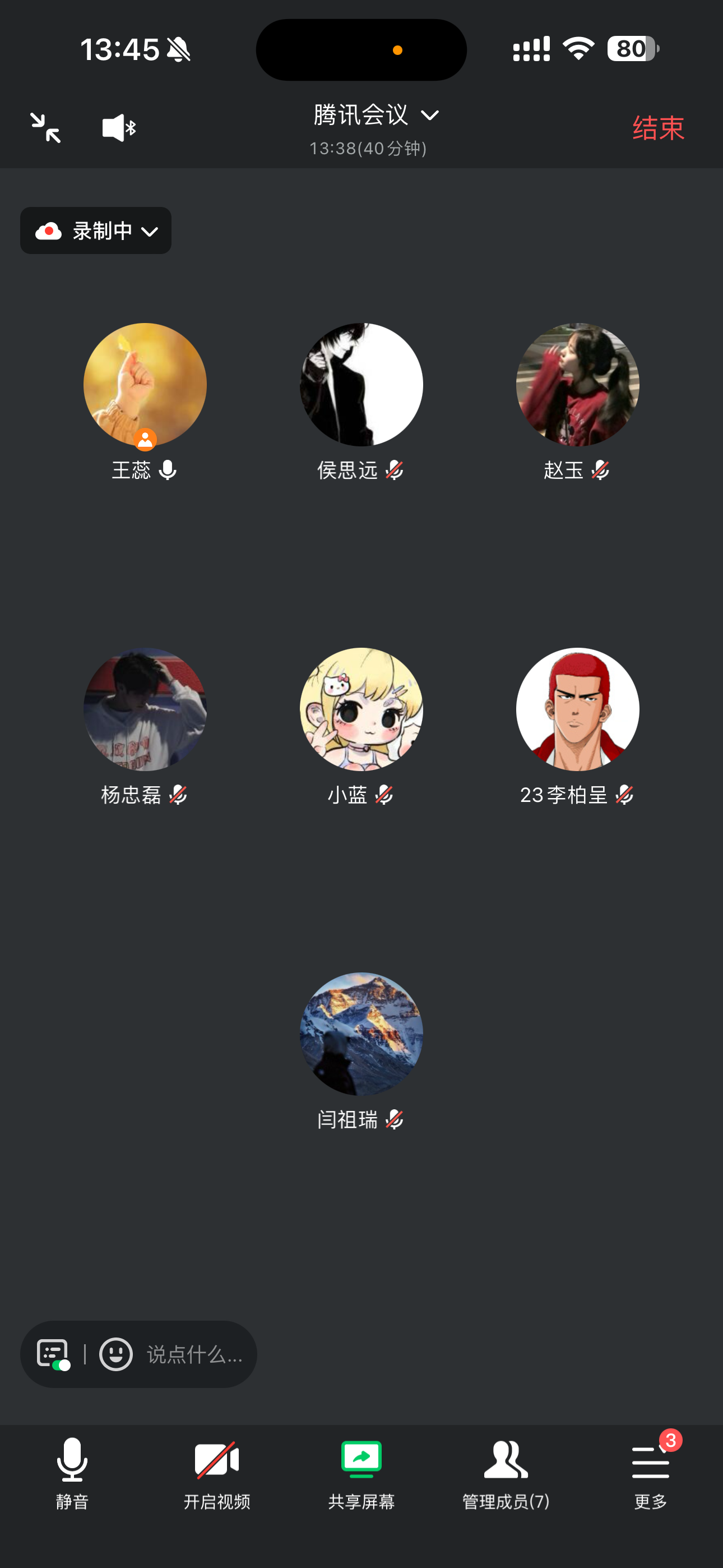
Task: Open the chat messages icon
Action: coord(52,1354)
